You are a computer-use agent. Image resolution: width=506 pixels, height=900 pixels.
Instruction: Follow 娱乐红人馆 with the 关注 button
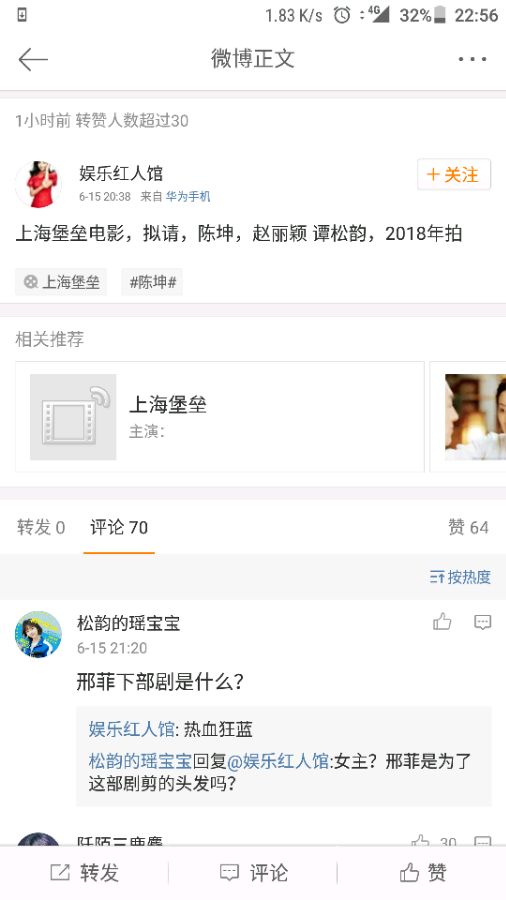[x=454, y=174]
